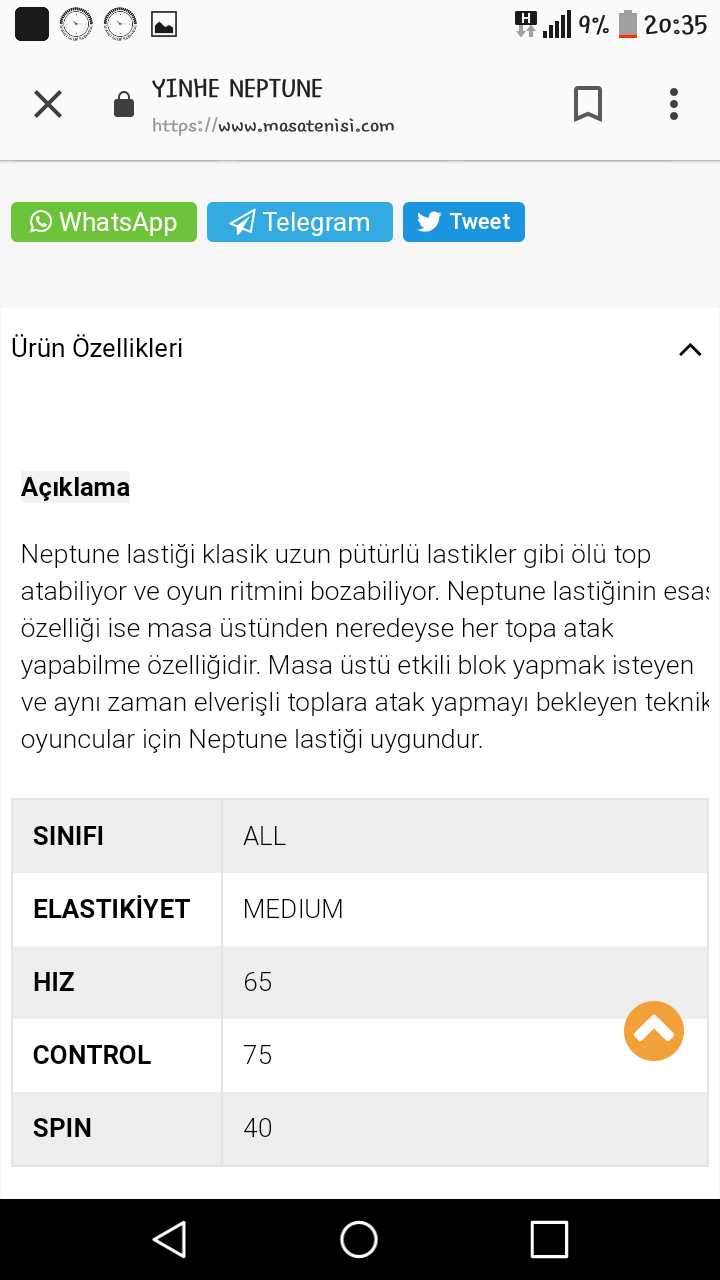
Task: Go back using the system back button
Action: pyautogui.click(x=170, y=1240)
